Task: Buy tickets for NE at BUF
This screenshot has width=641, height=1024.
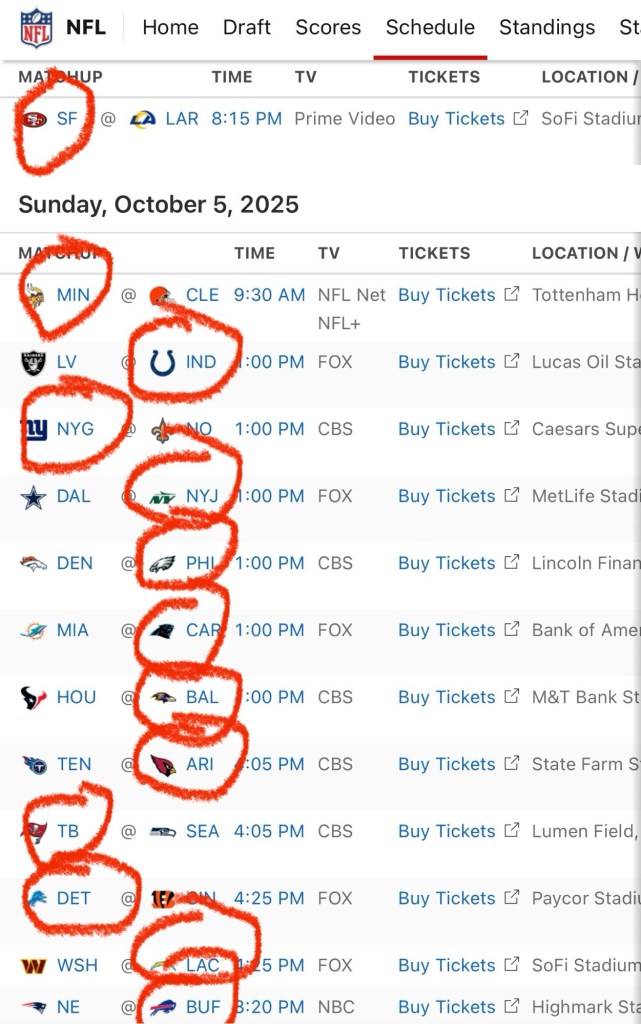Action: pyautogui.click(x=447, y=1007)
